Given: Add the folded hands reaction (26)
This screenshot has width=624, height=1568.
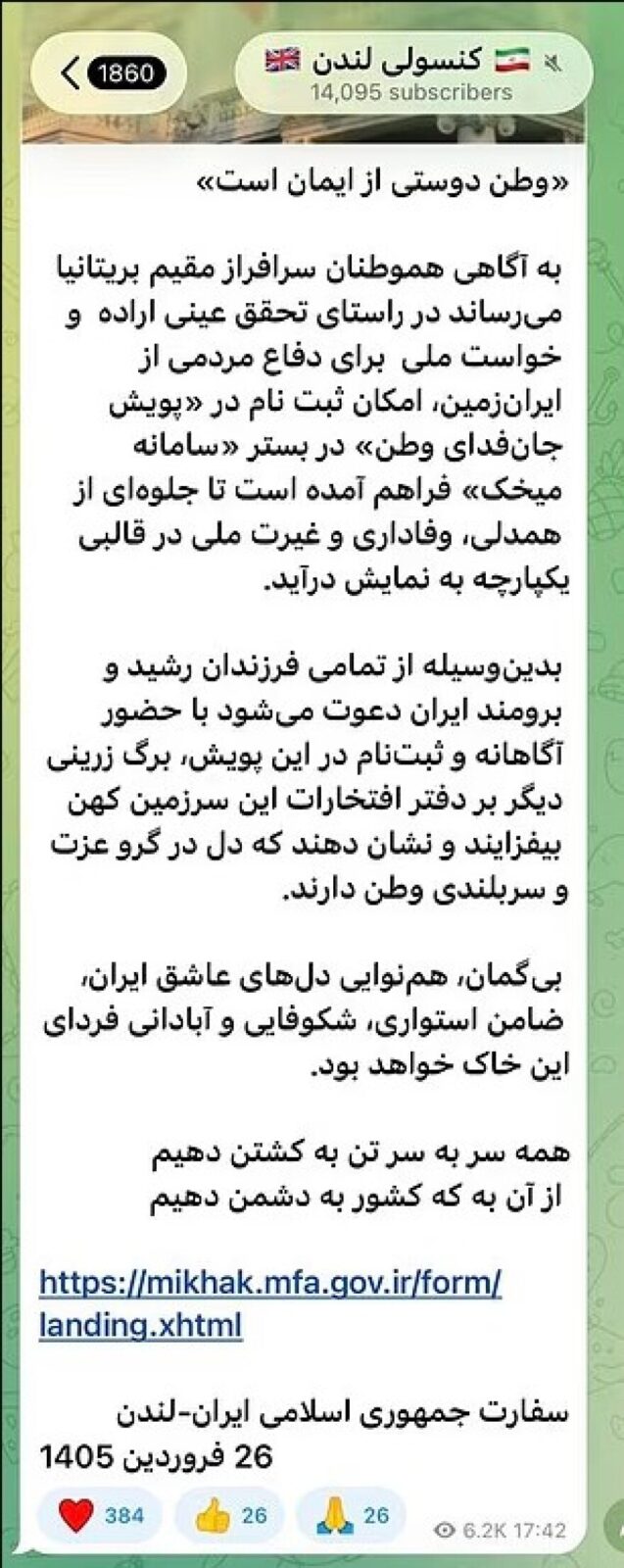Looking at the screenshot, I should [x=352, y=1515].
